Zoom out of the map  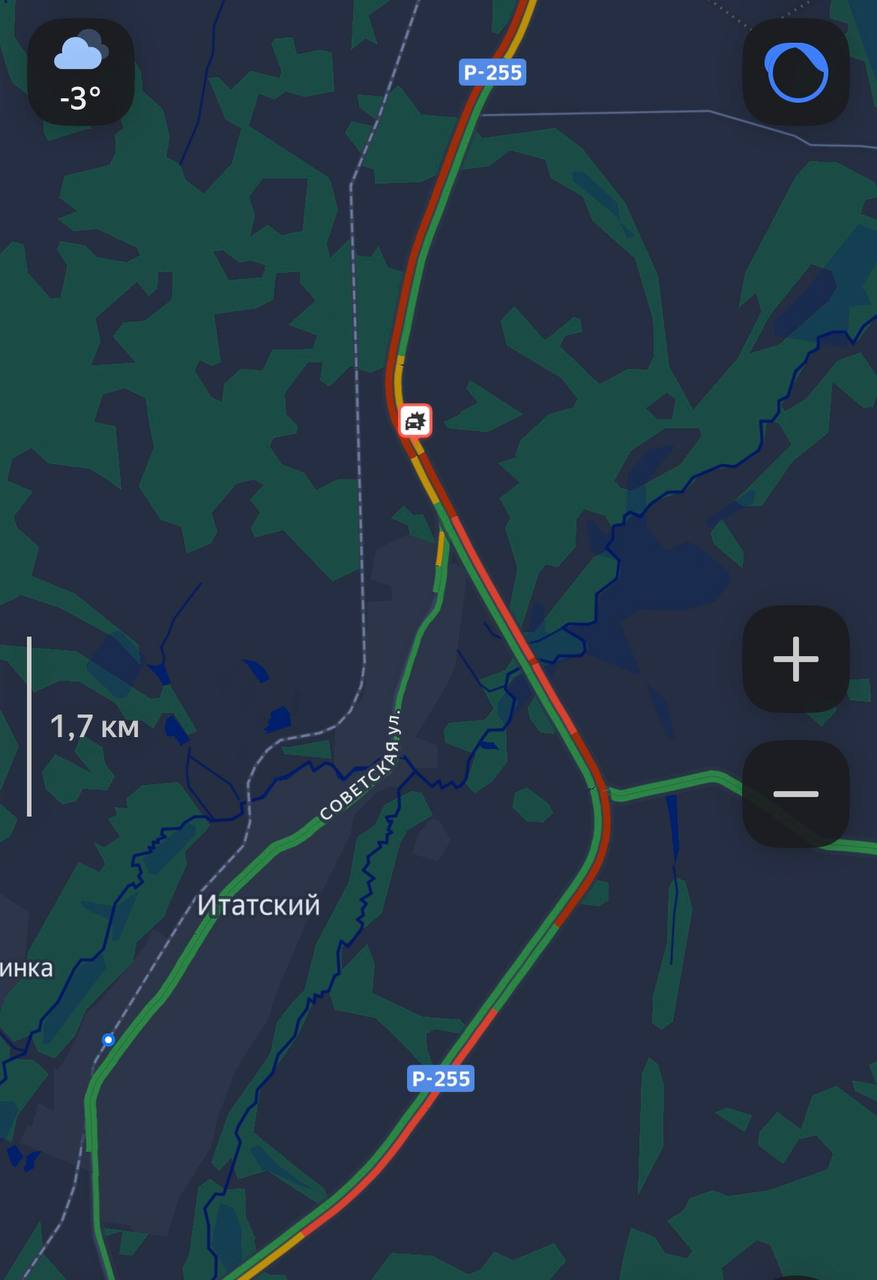click(796, 794)
